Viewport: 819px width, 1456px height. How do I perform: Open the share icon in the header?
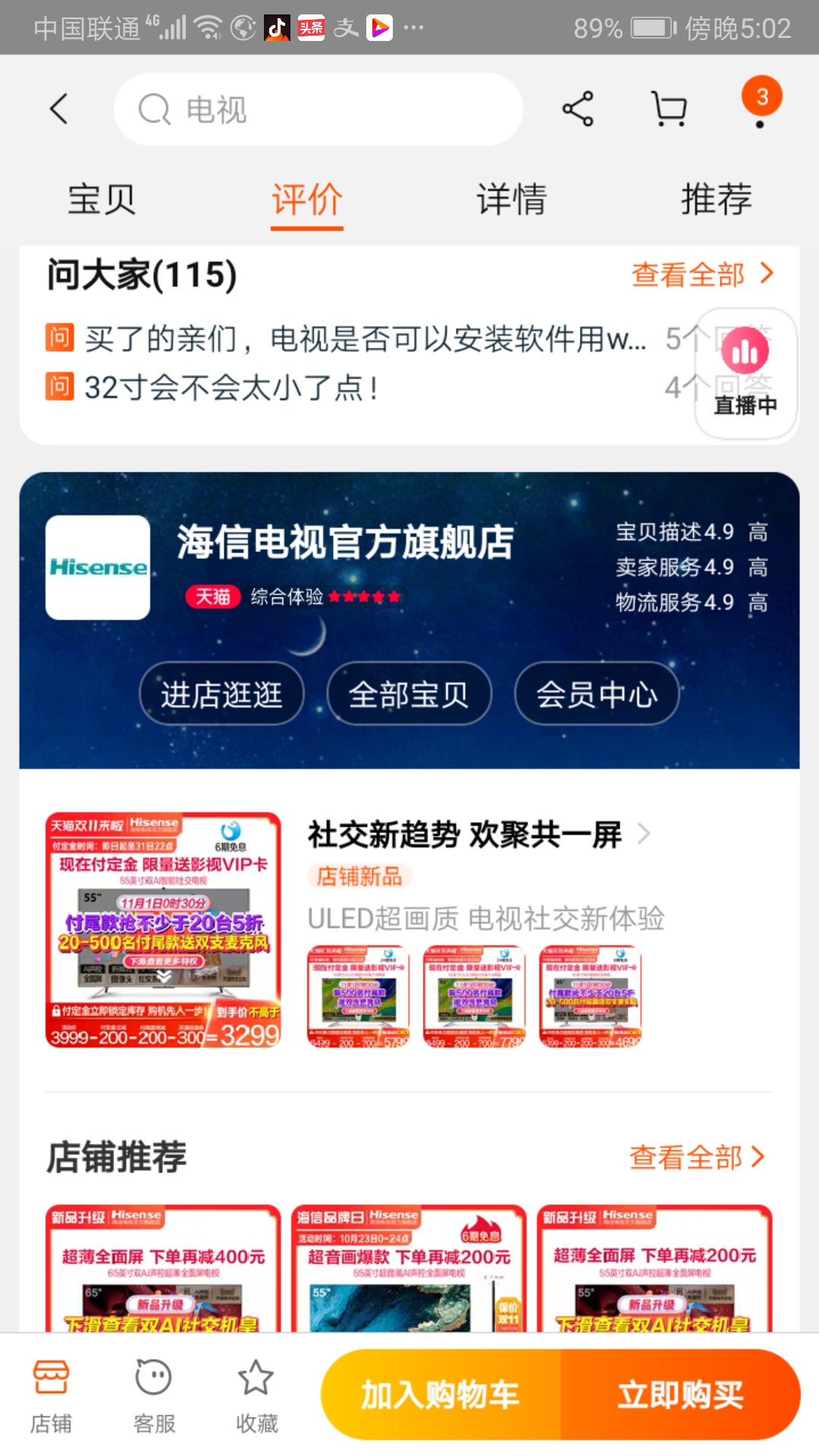pos(578,108)
